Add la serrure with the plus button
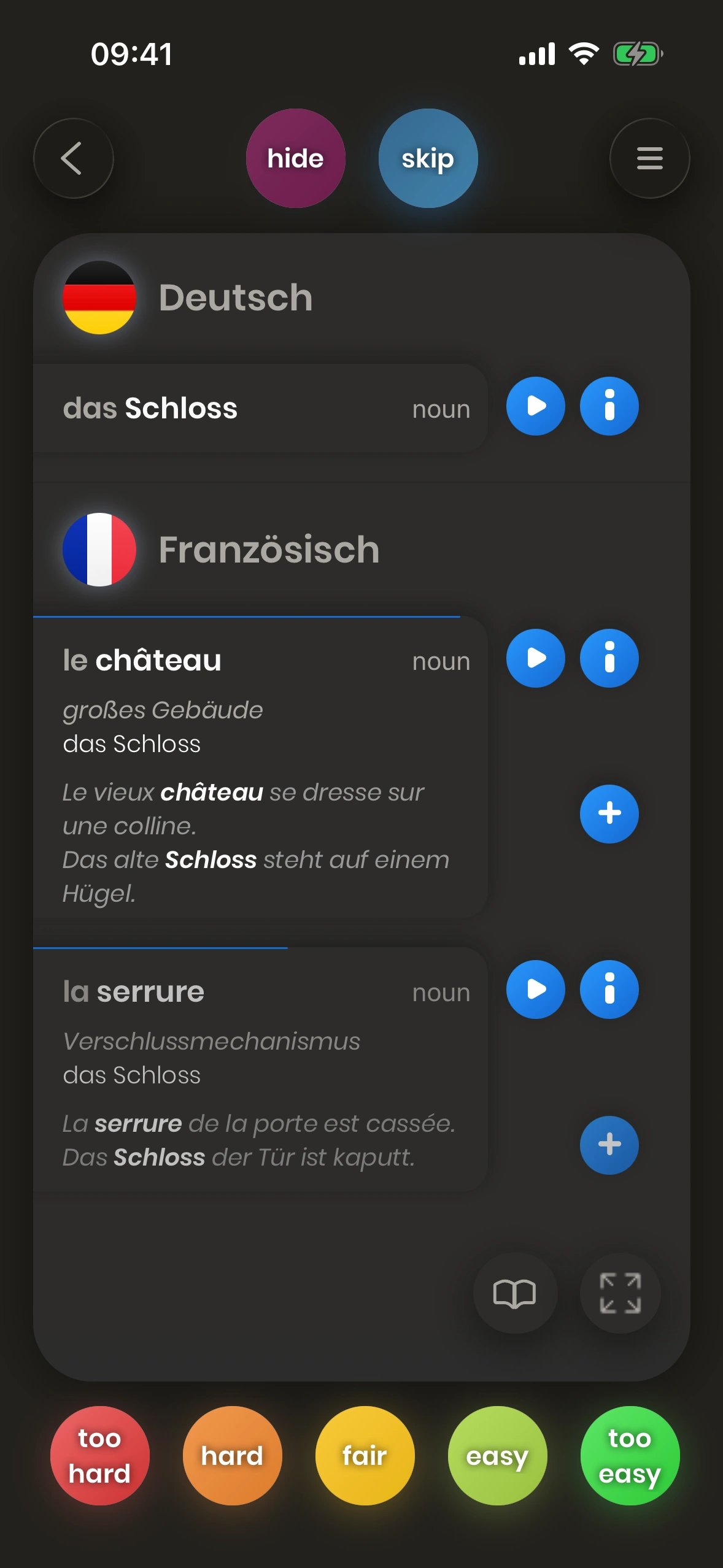723x1568 pixels. [609, 1145]
